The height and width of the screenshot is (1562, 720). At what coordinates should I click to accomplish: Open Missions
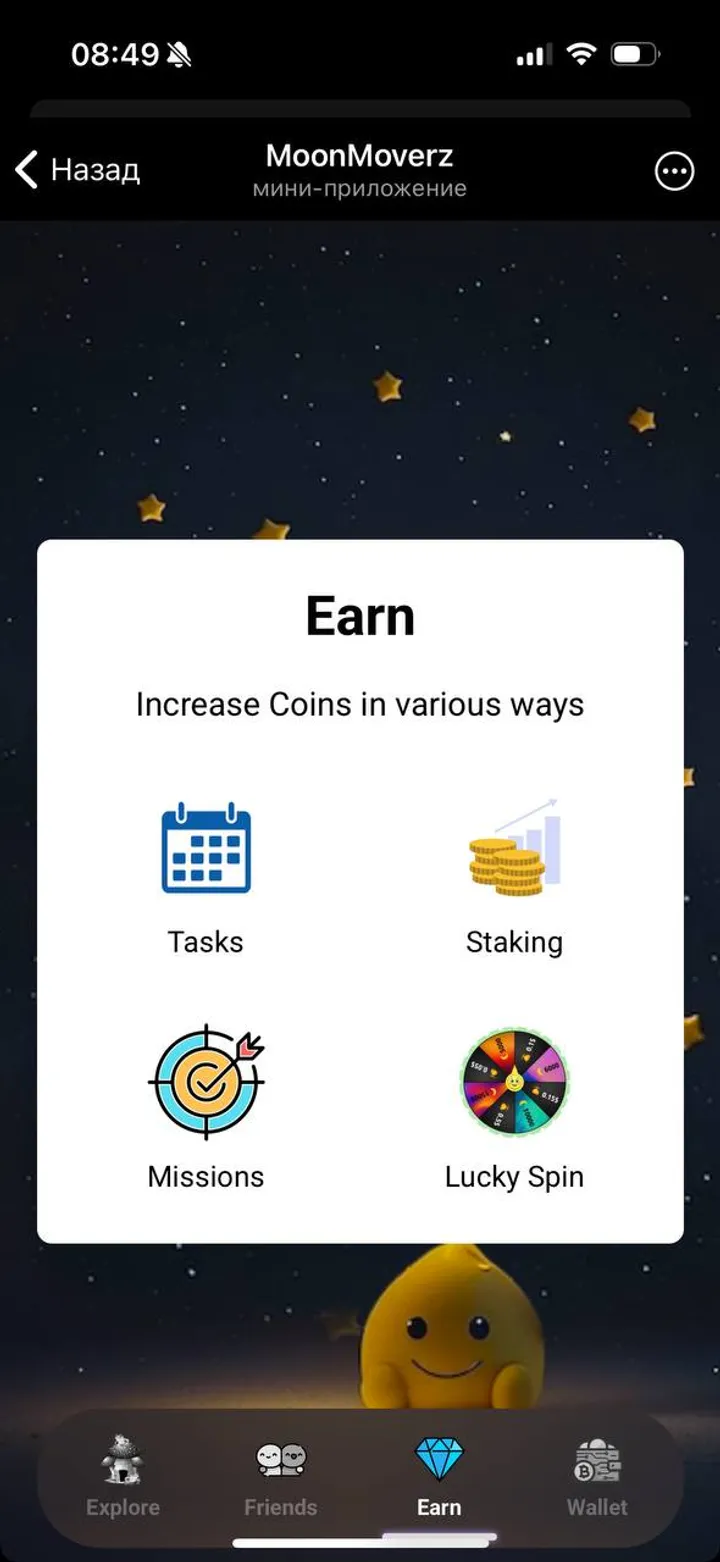[x=206, y=1105]
